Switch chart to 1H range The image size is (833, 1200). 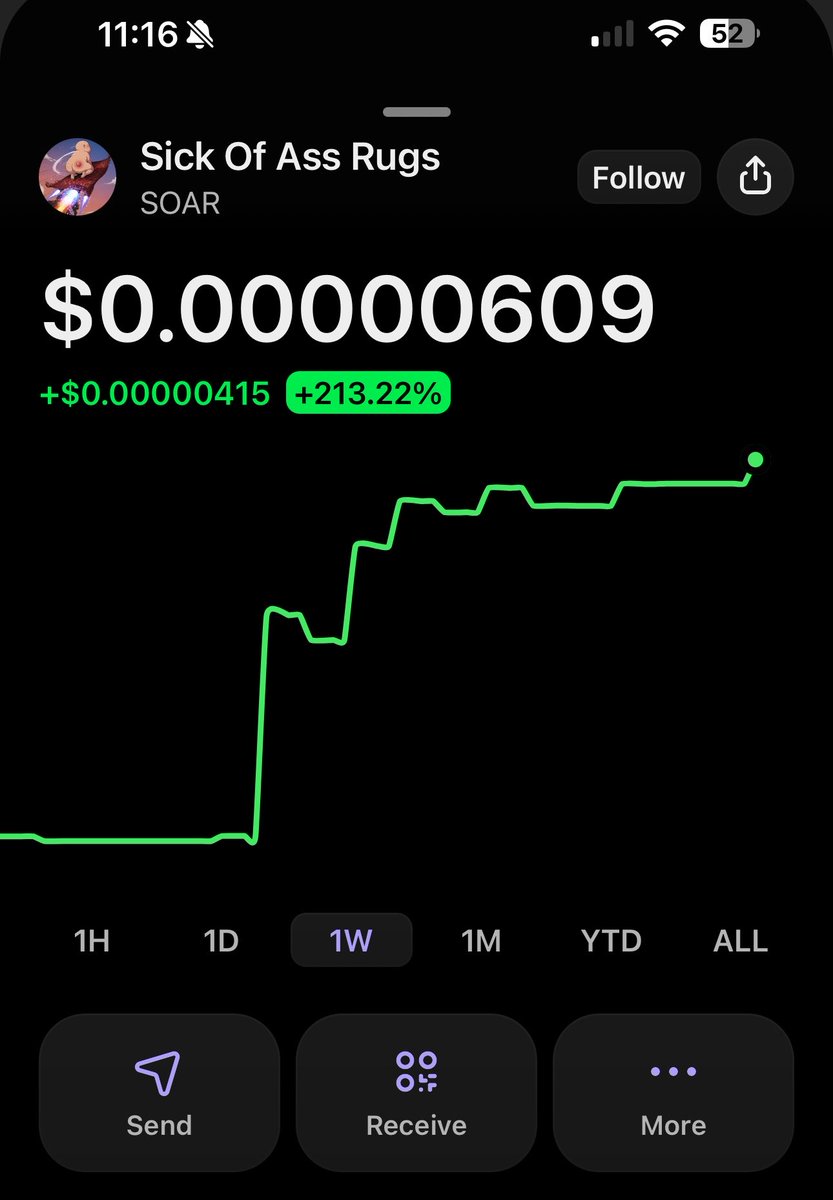click(x=91, y=941)
